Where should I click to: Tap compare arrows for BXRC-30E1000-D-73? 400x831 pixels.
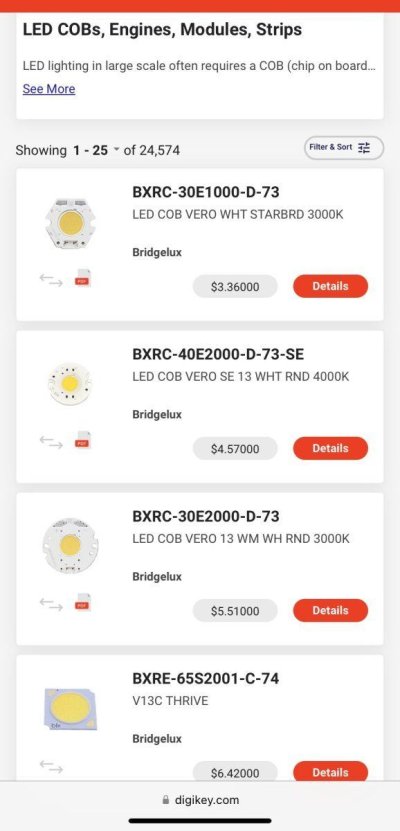coord(51,280)
